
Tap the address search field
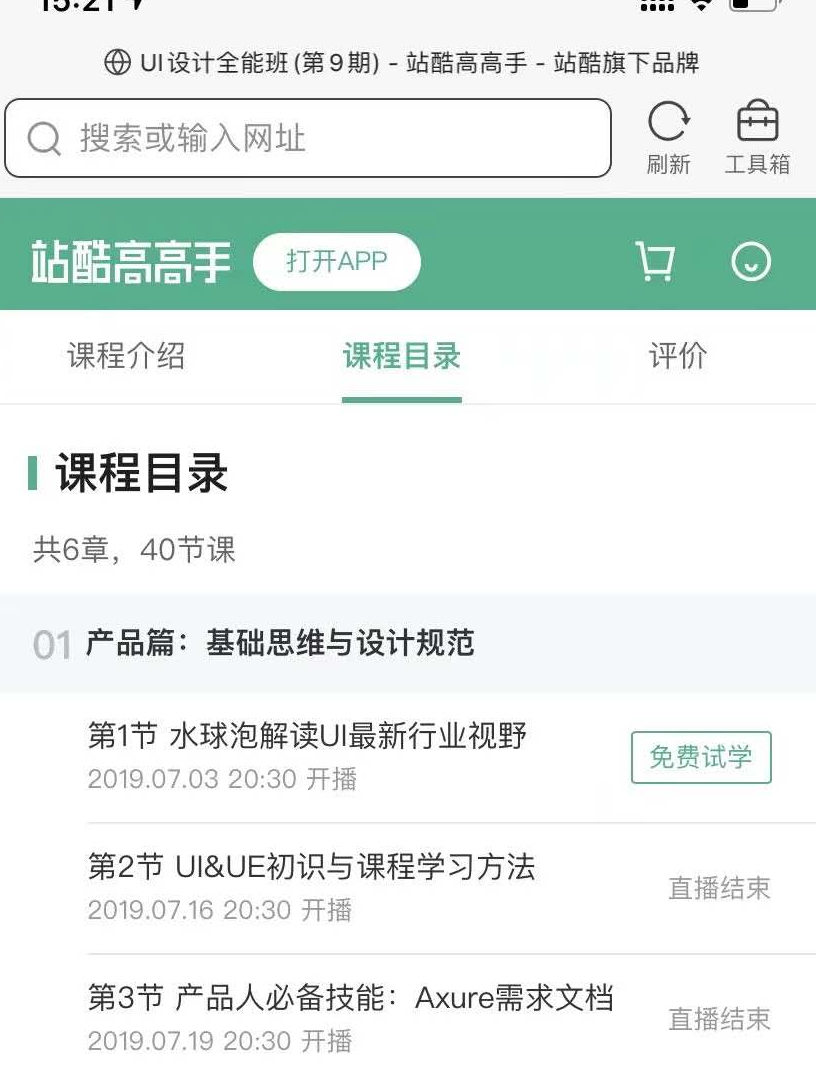coord(307,138)
